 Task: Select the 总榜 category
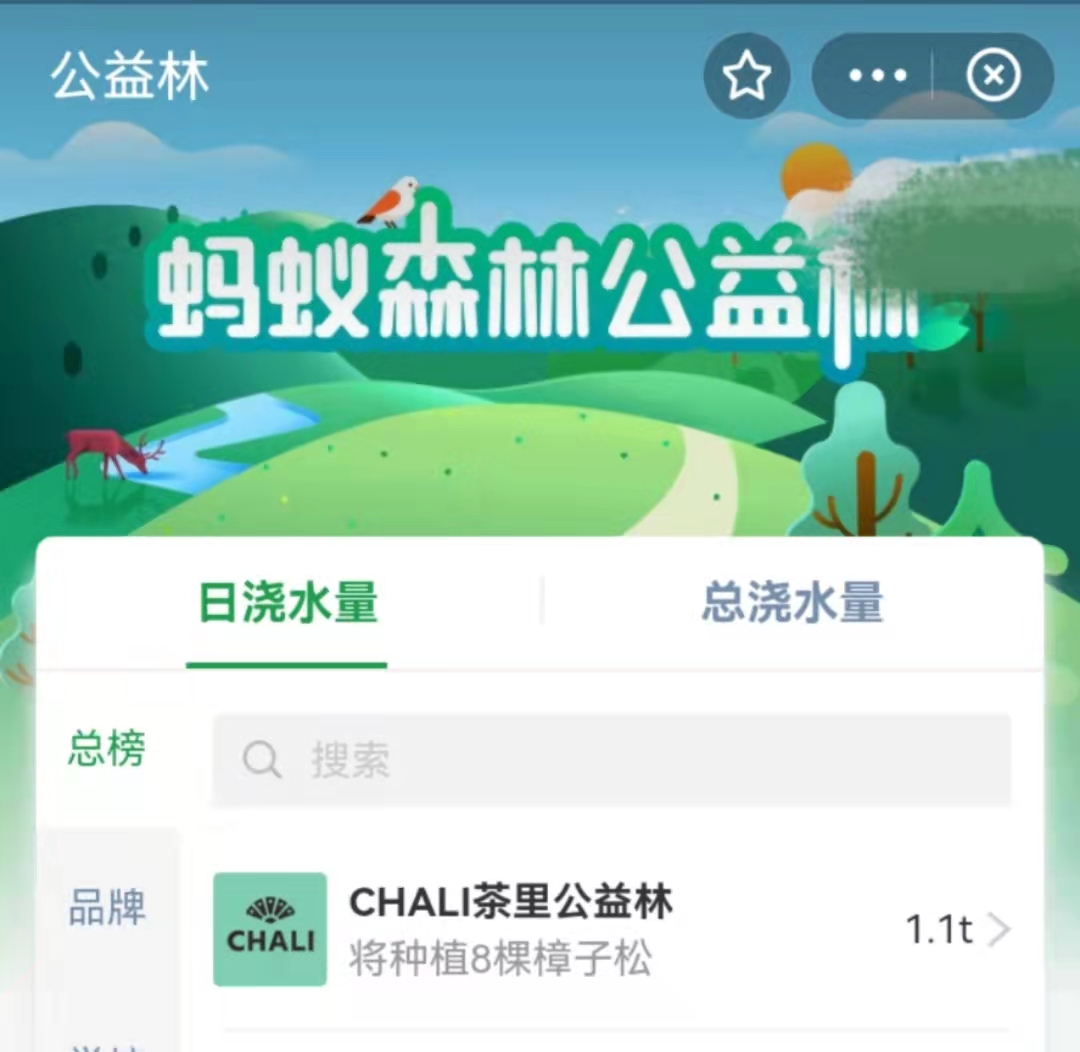(107, 748)
